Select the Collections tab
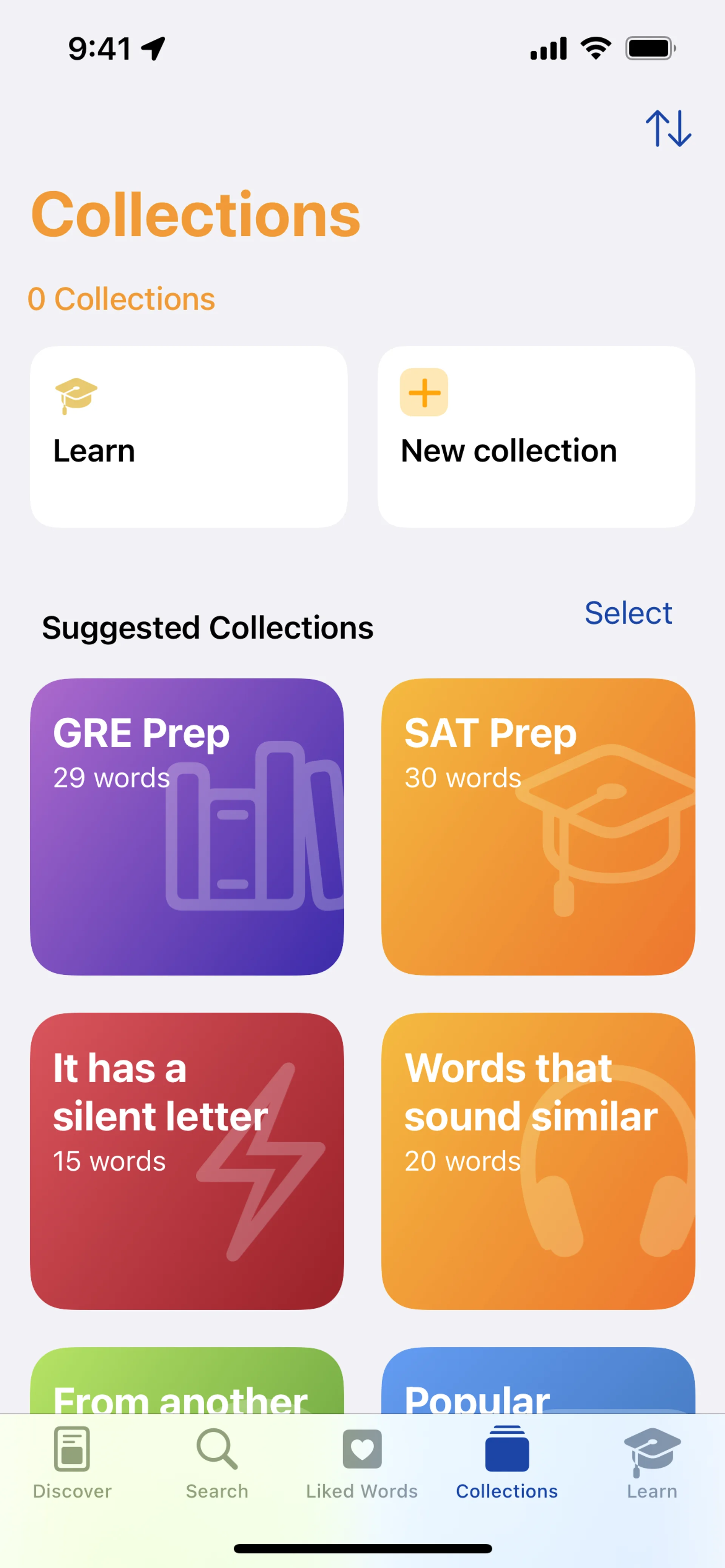The height and width of the screenshot is (1568, 725). [506, 1462]
